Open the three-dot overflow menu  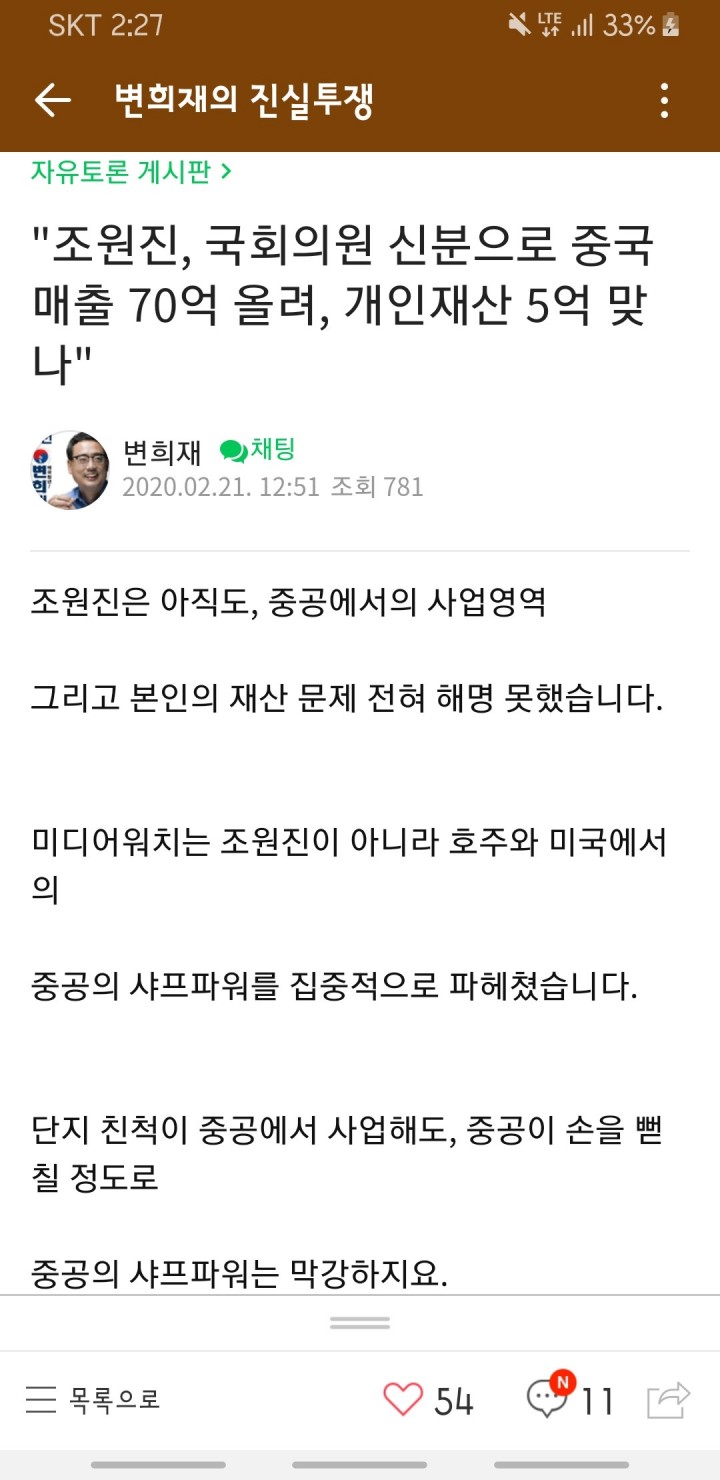(x=665, y=101)
